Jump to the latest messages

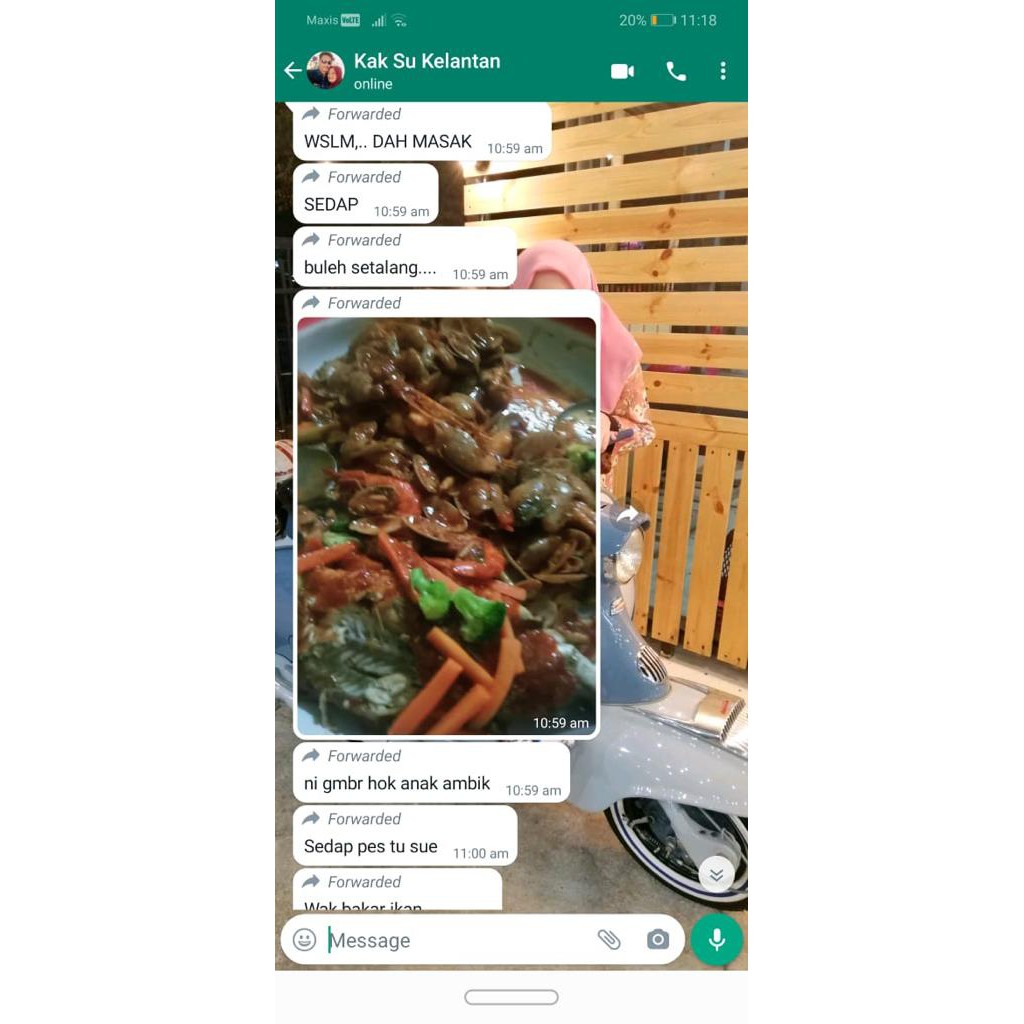coord(716,874)
